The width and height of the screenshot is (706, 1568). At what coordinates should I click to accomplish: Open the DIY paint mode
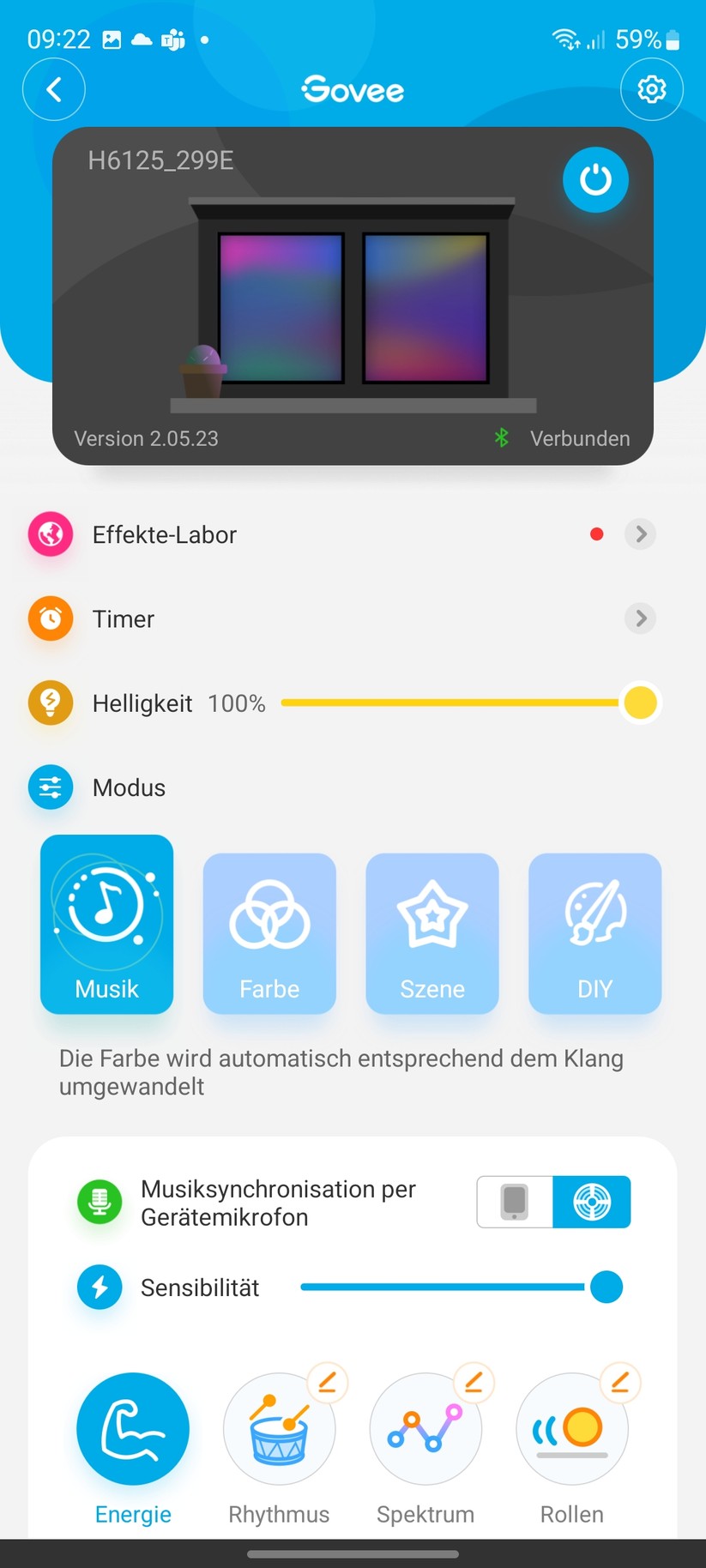pos(594,934)
